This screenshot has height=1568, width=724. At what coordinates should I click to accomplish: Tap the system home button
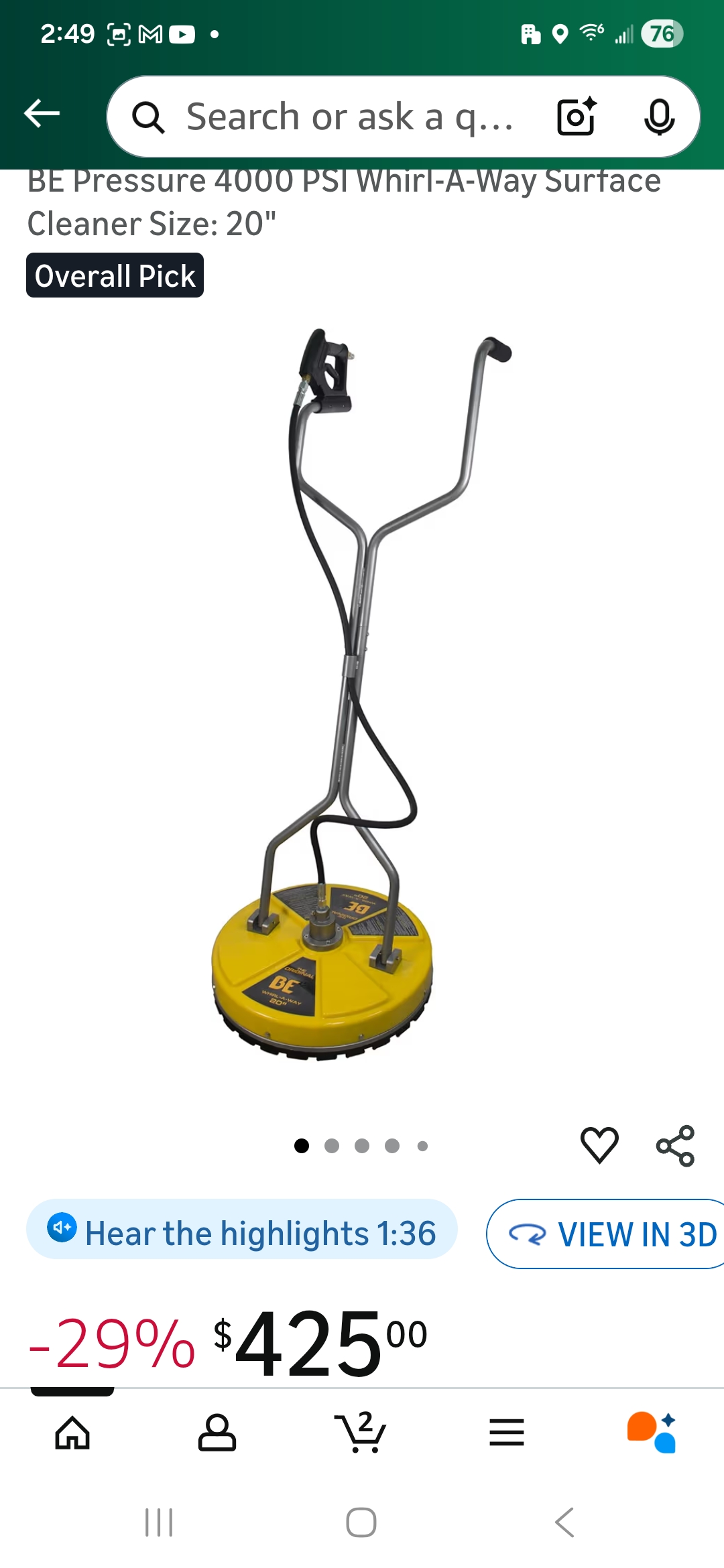[x=361, y=1522]
